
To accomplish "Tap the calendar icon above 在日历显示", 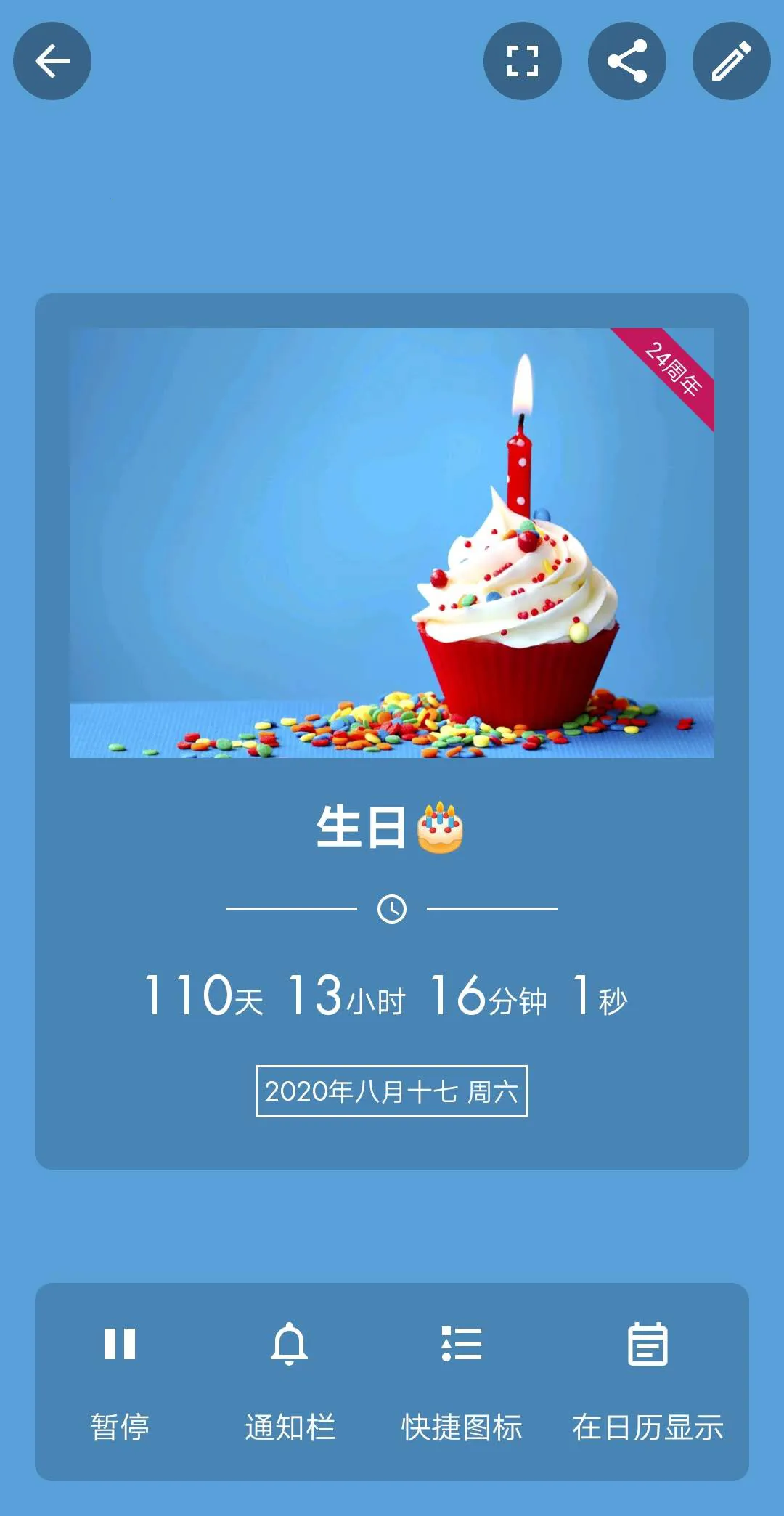I will tap(646, 1345).
